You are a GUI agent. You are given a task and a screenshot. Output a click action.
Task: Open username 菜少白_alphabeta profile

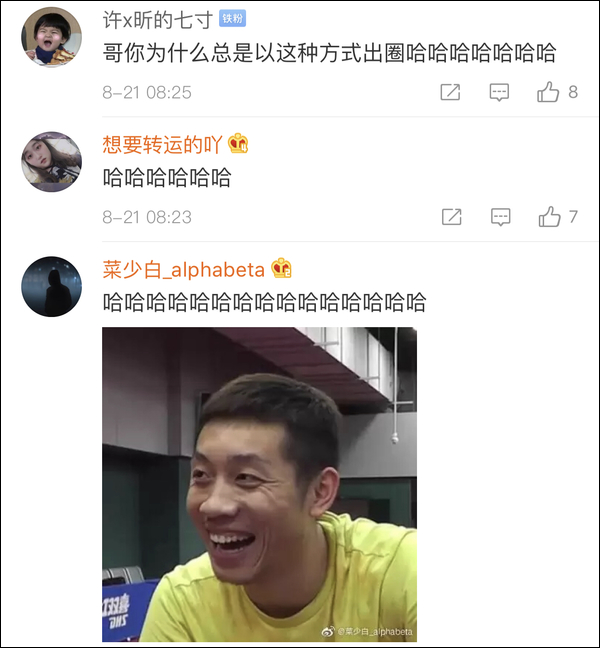[x=183, y=270]
